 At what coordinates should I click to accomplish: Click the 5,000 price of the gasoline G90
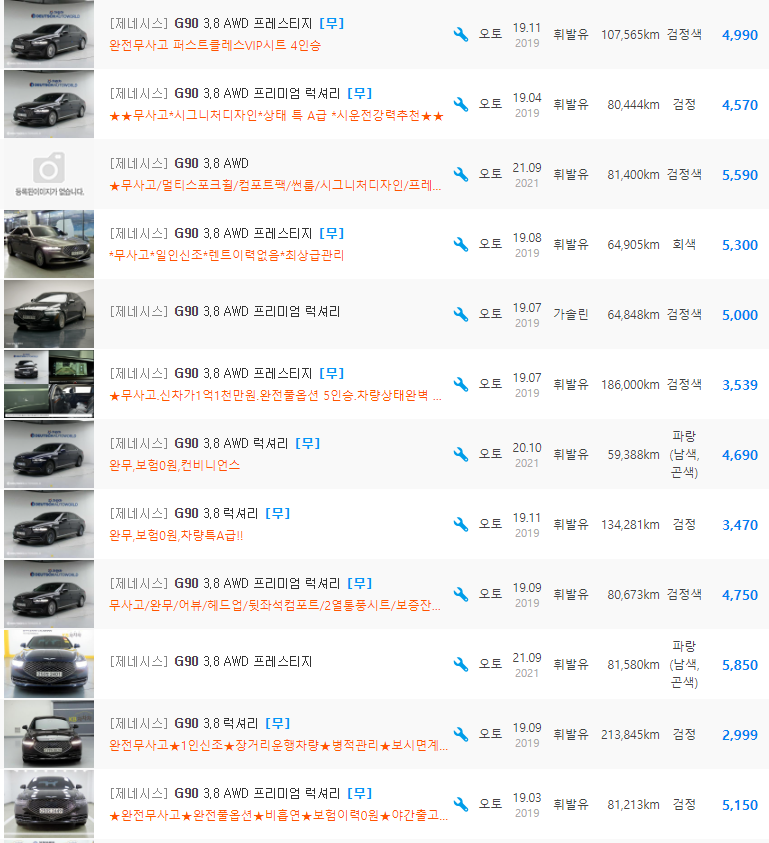tap(741, 313)
